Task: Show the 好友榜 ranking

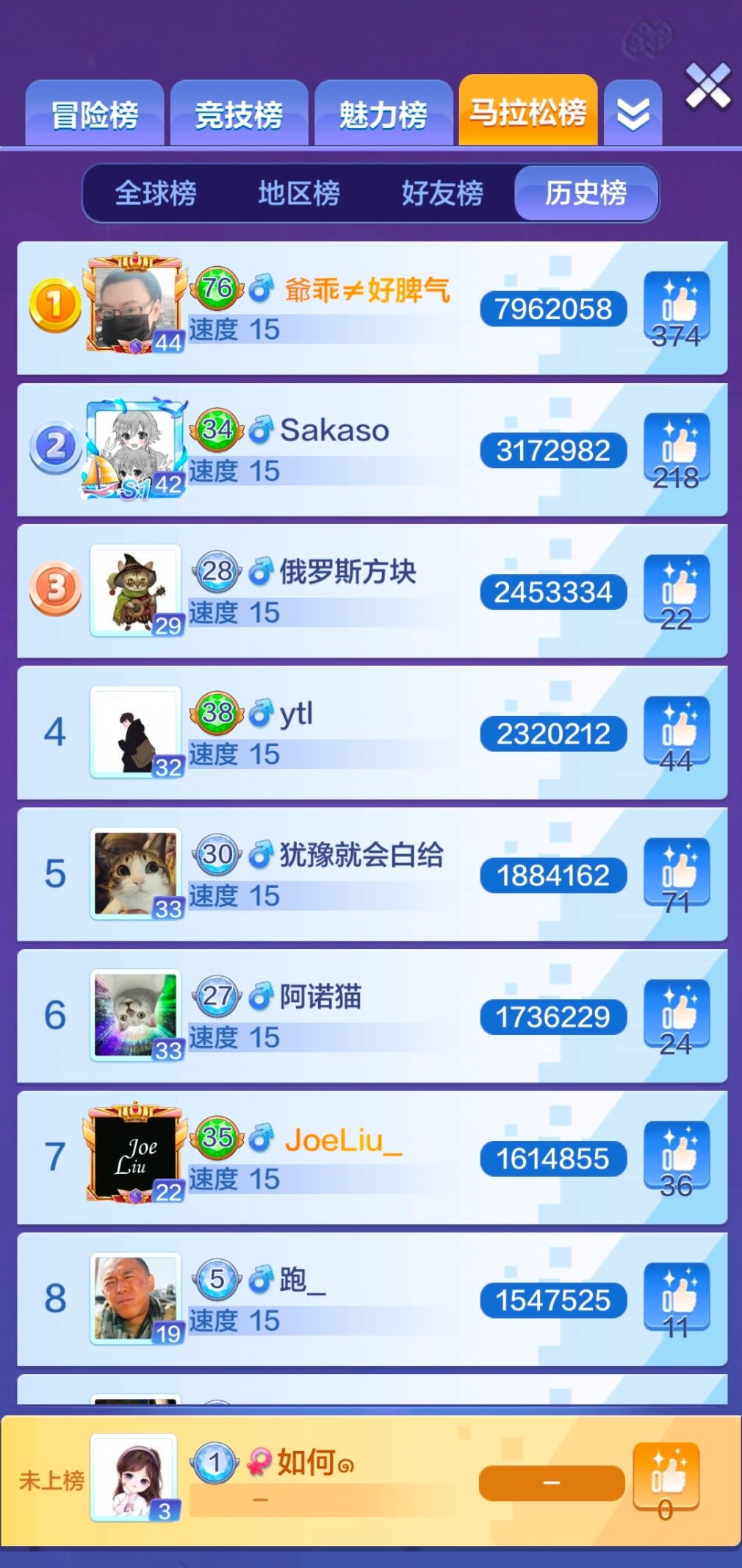Action: coord(442,193)
